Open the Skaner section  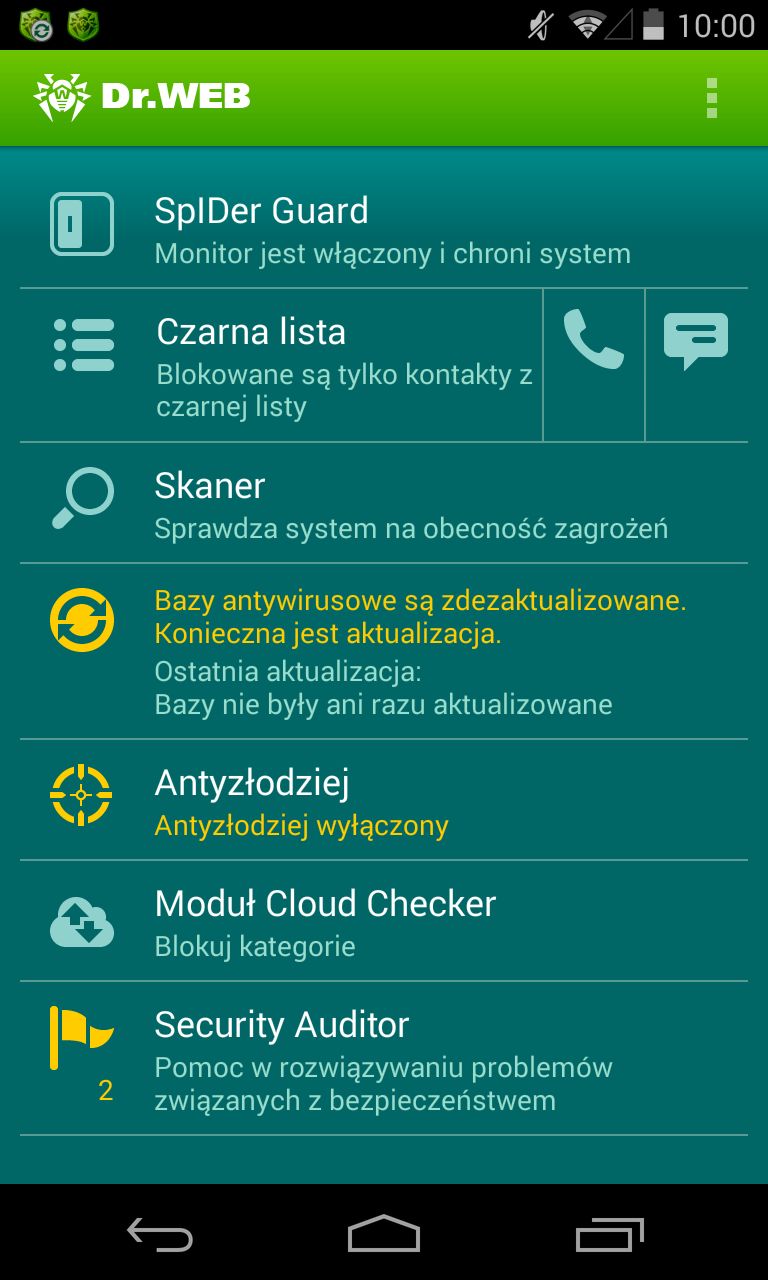click(x=384, y=503)
